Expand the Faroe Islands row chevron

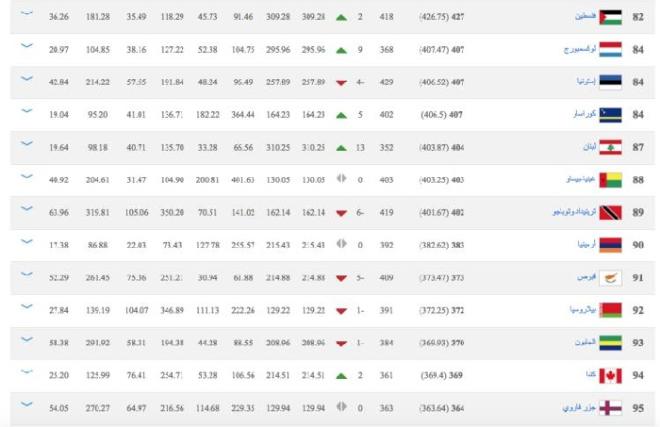coord(27,404)
